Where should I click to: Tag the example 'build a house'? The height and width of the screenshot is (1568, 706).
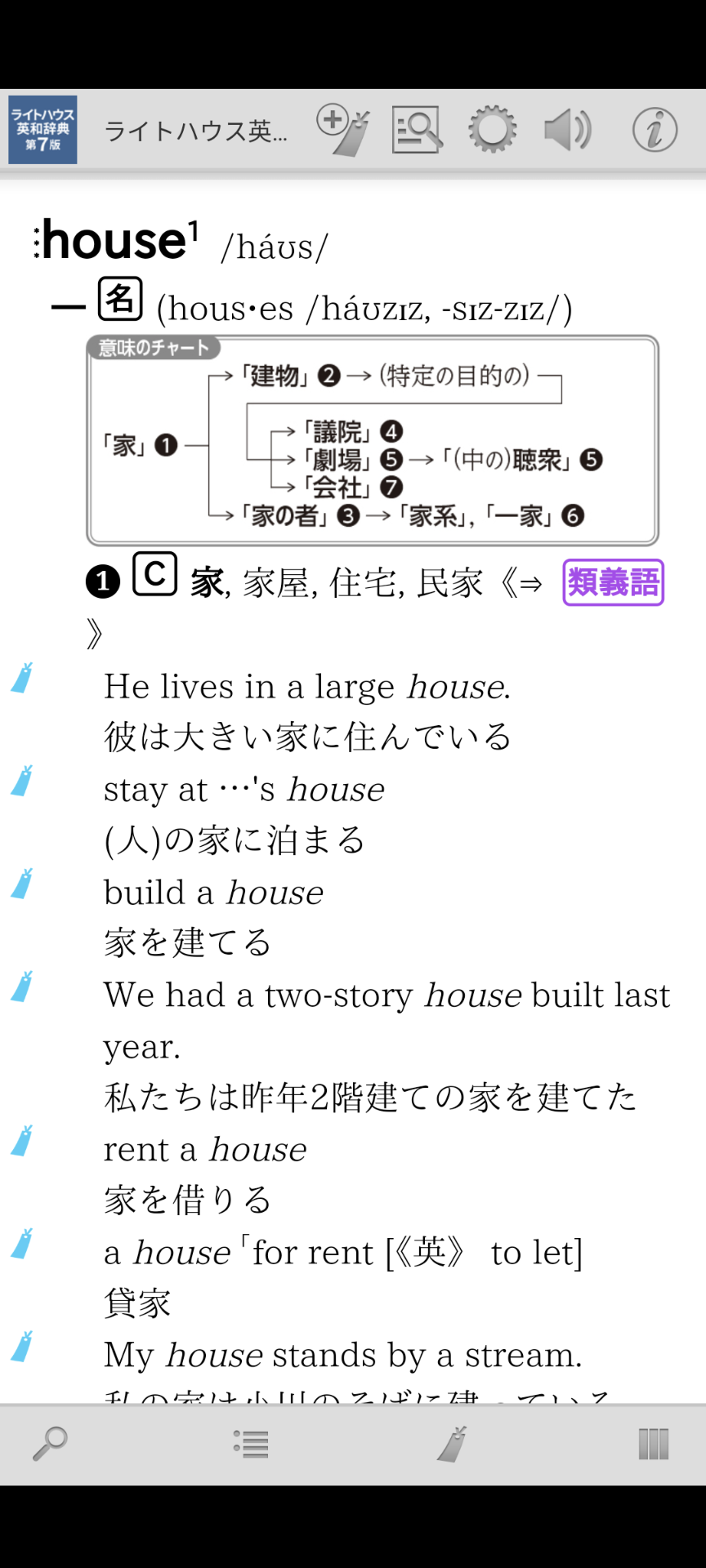(22, 884)
